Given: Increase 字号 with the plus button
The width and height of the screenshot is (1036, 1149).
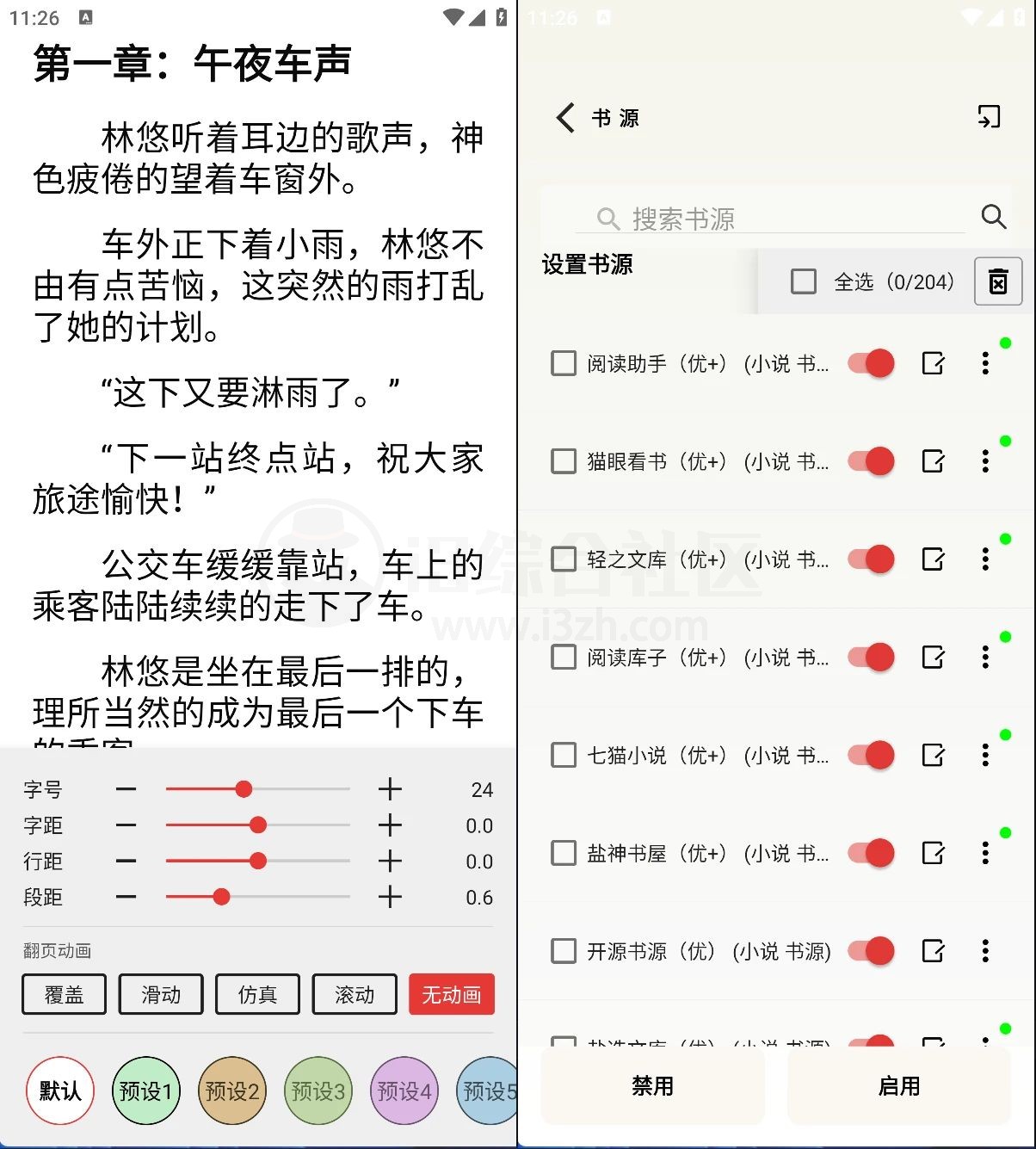Looking at the screenshot, I should [x=390, y=789].
